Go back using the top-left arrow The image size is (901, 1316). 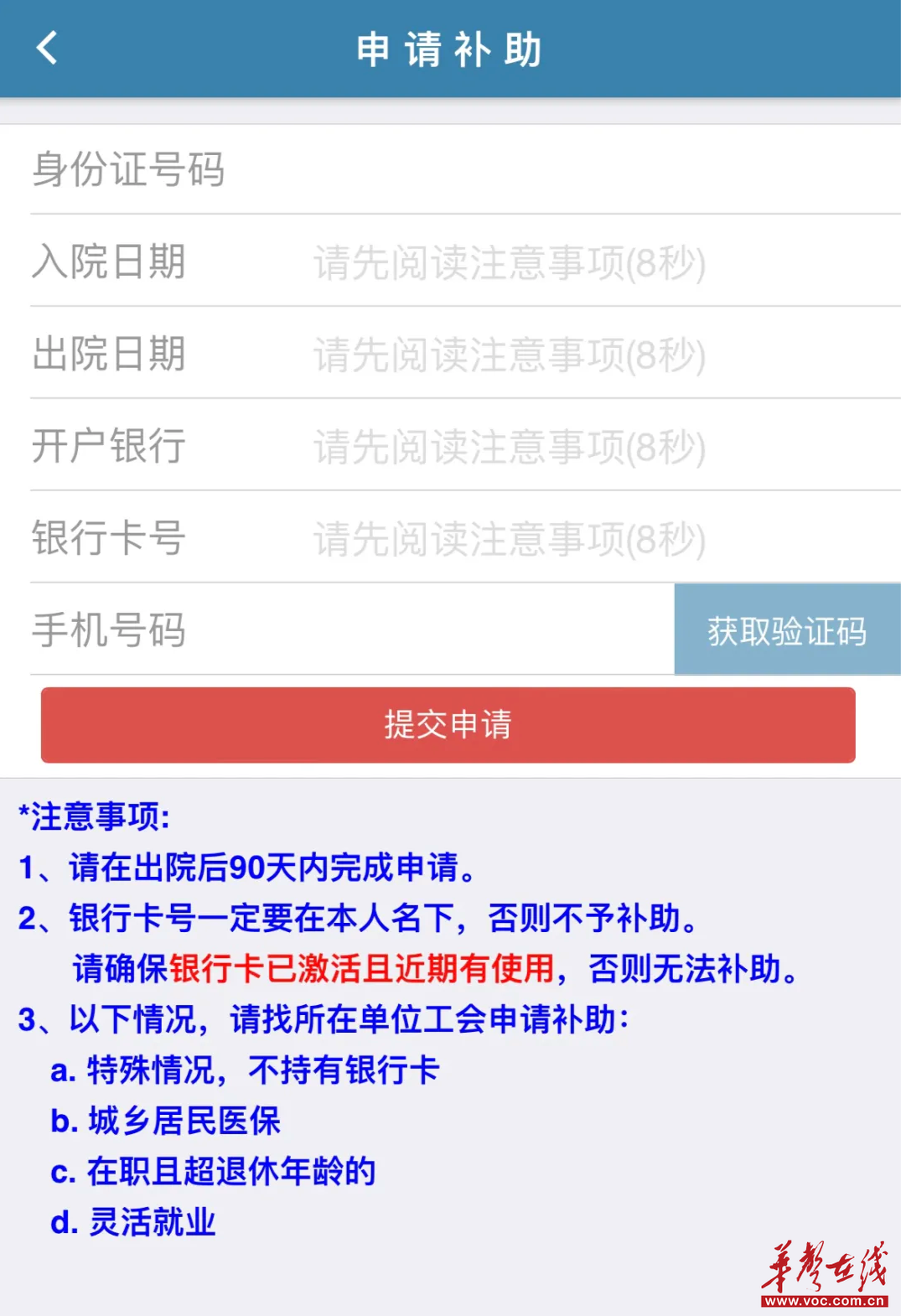48,48
